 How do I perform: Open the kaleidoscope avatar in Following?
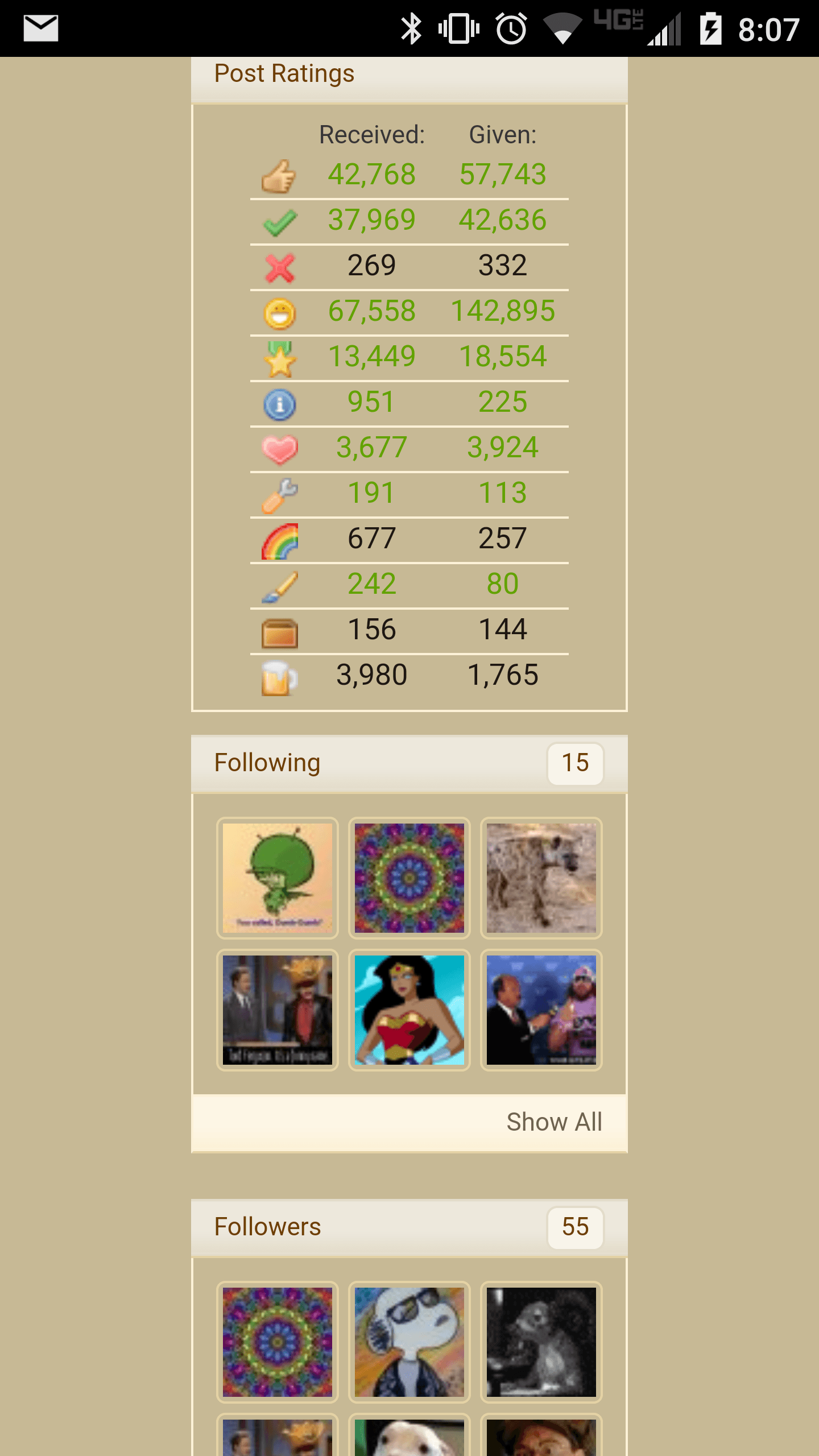(x=409, y=878)
